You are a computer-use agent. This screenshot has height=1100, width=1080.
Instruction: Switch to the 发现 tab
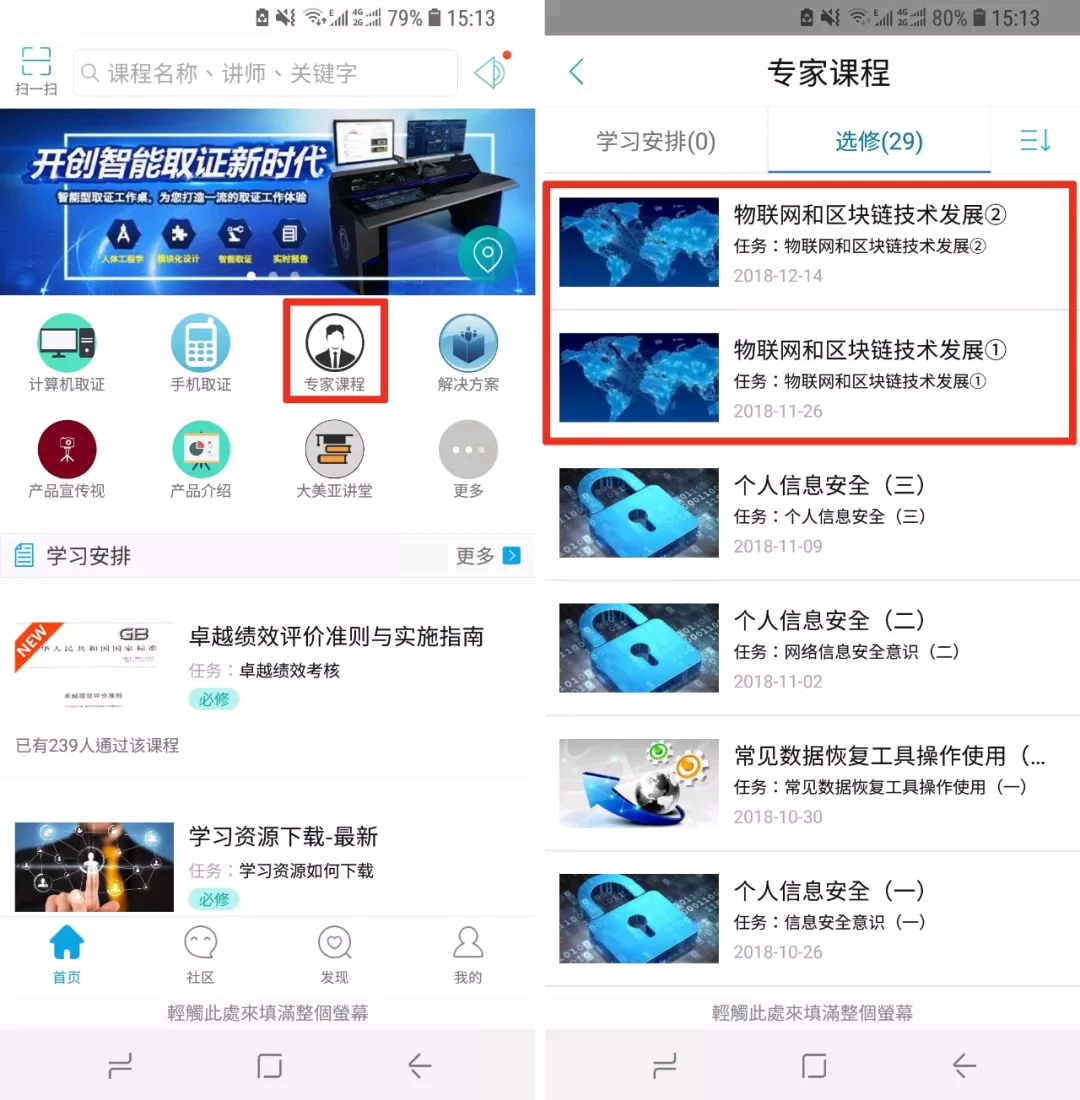[x=334, y=955]
